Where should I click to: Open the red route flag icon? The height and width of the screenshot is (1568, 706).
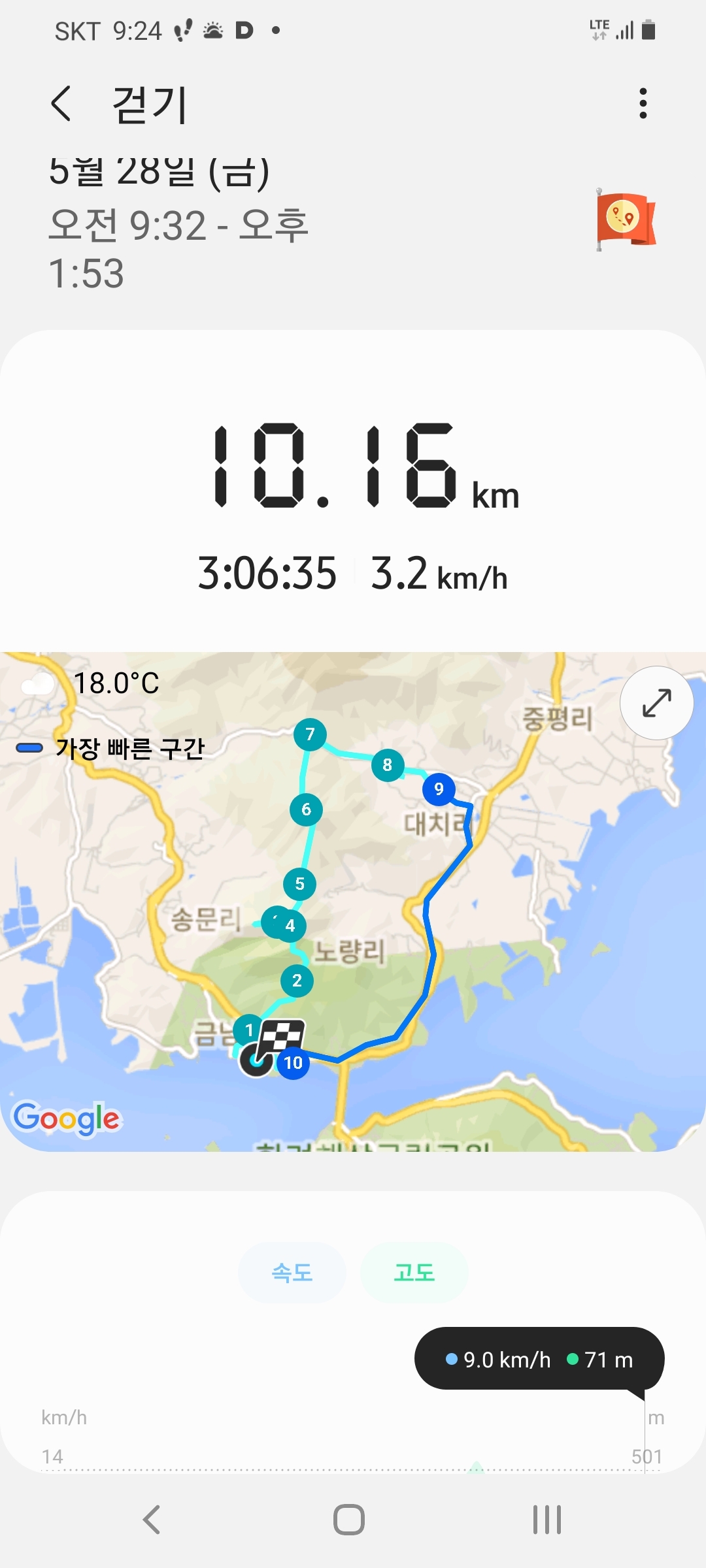626,219
